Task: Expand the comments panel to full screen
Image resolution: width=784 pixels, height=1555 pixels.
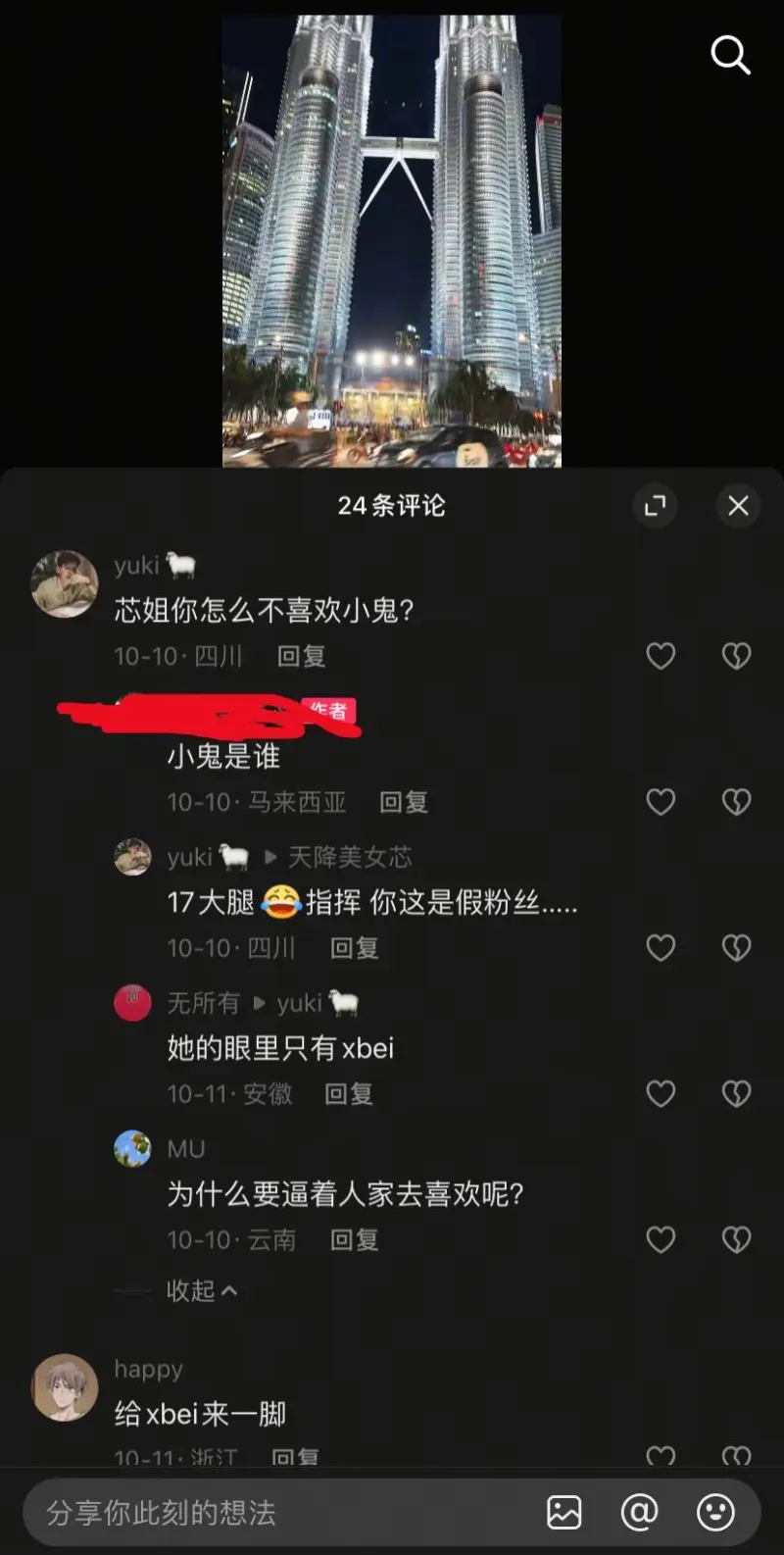Action: (x=655, y=505)
